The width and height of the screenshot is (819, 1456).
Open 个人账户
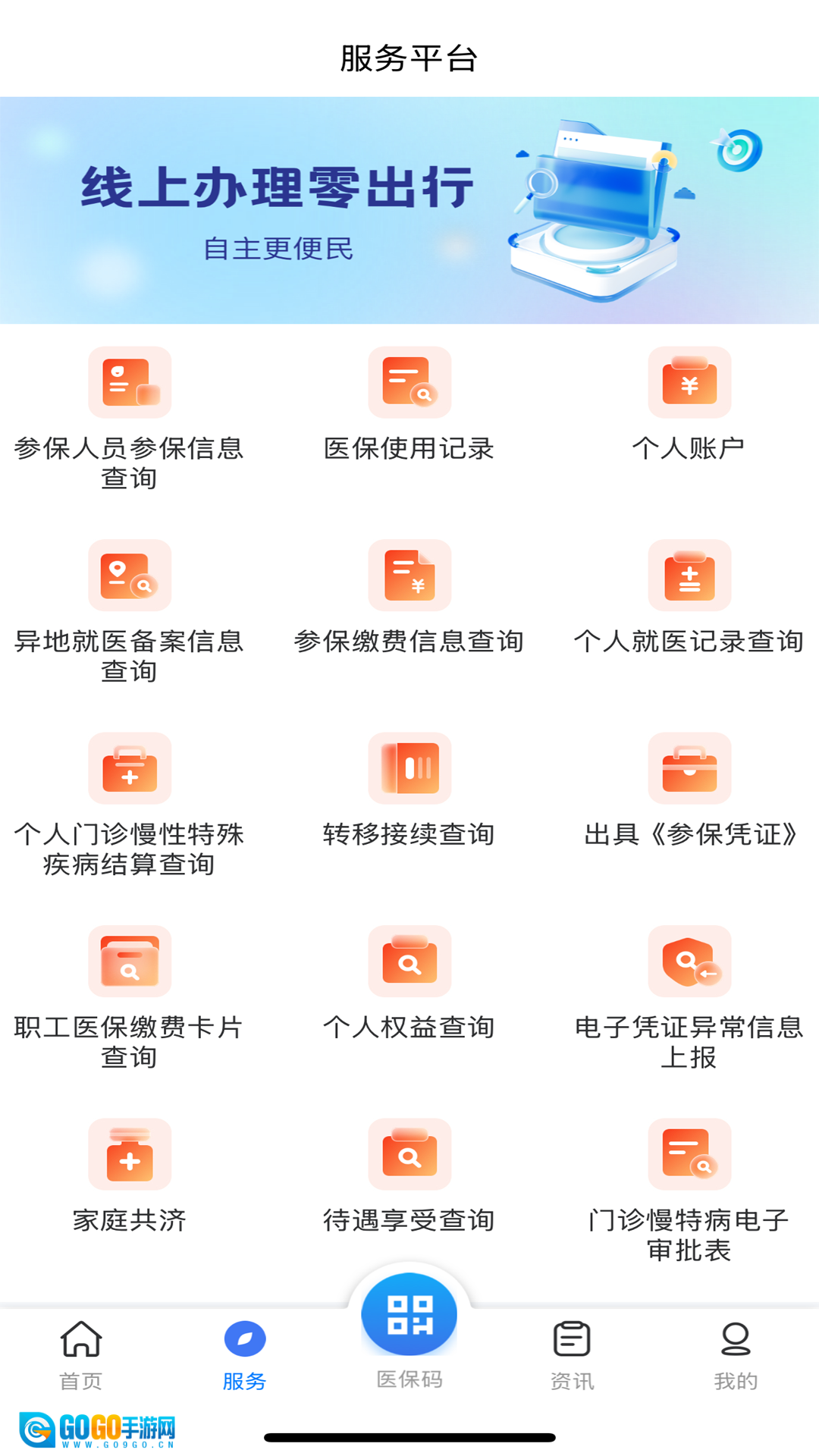[x=689, y=383]
